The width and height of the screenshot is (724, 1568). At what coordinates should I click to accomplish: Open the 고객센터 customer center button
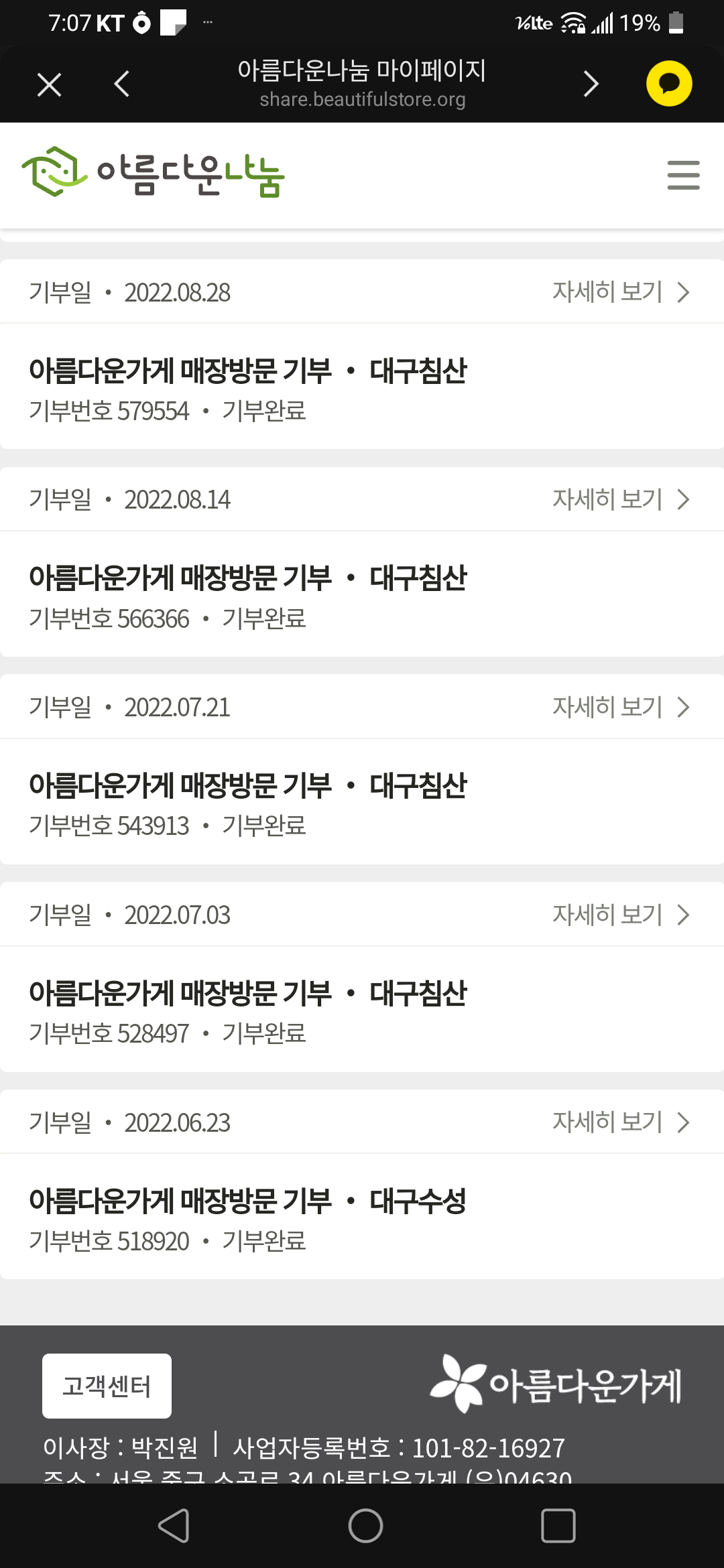point(107,1386)
